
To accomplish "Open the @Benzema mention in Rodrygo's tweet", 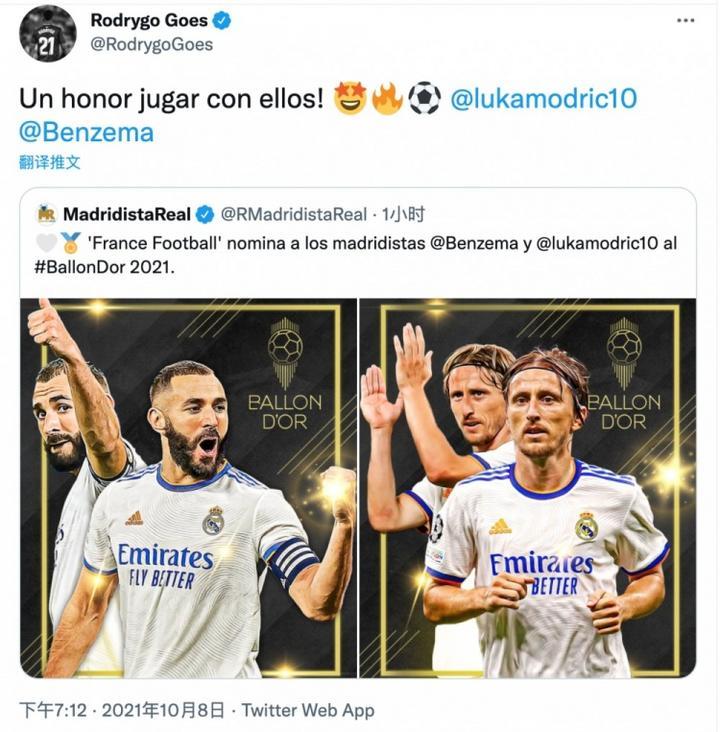I will pyautogui.click(x=87, y=131).
